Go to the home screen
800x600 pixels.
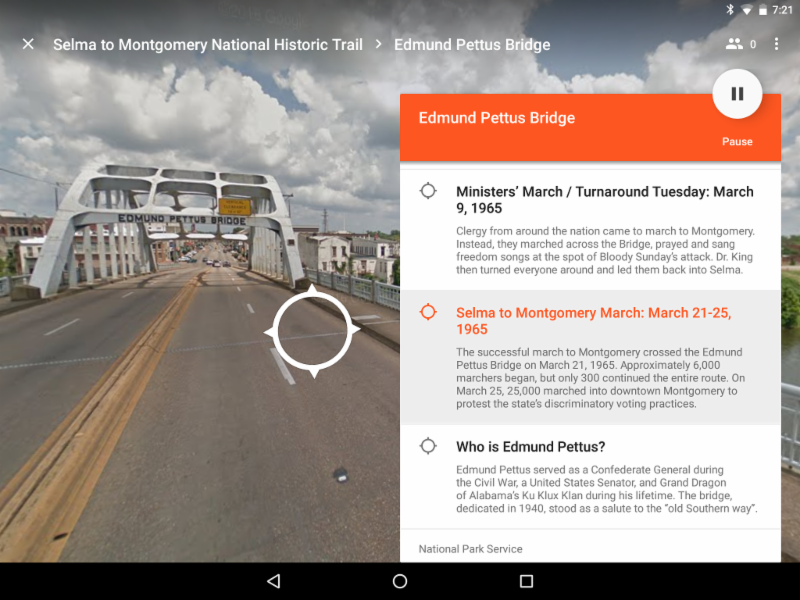(x=399, y=581)
